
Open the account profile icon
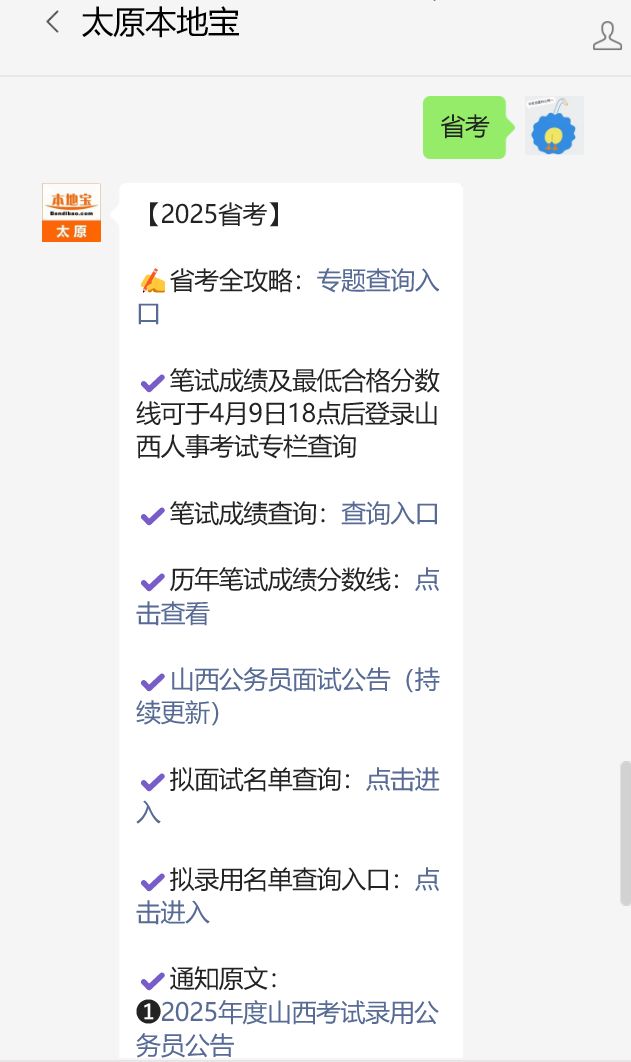click(x=607, y=35)
